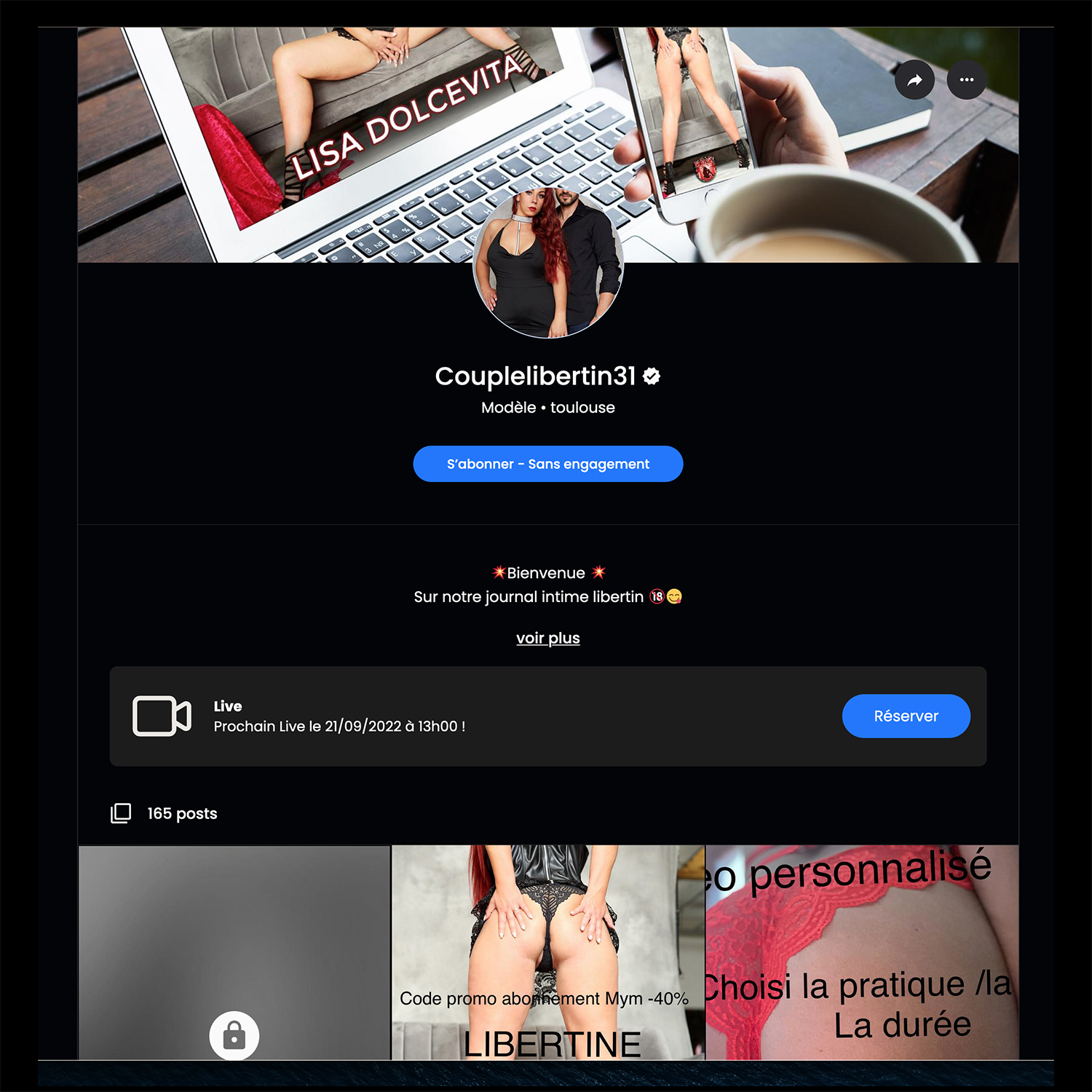Tap S'abonner - Sans engagement button
The width and height of the screenshot is (1092, 1092).
[x=547, y=464]
